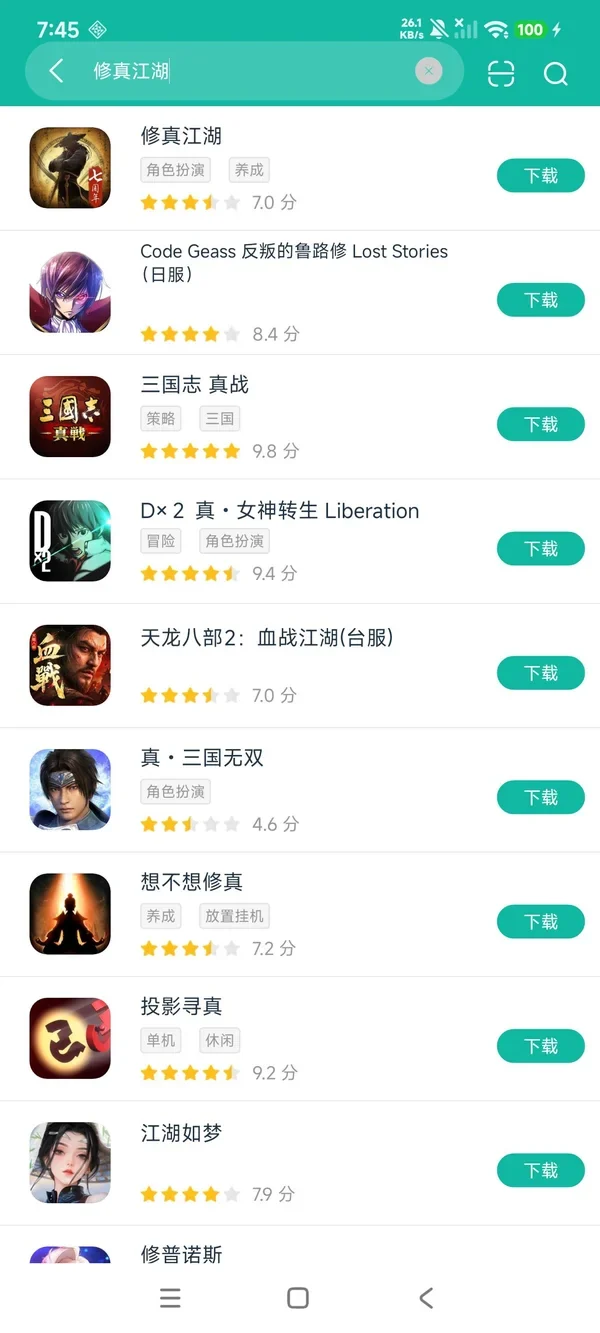This screenshot has width=600, height=1333.
Task: Tap the magnifier search icon
Action: [556, 74]
